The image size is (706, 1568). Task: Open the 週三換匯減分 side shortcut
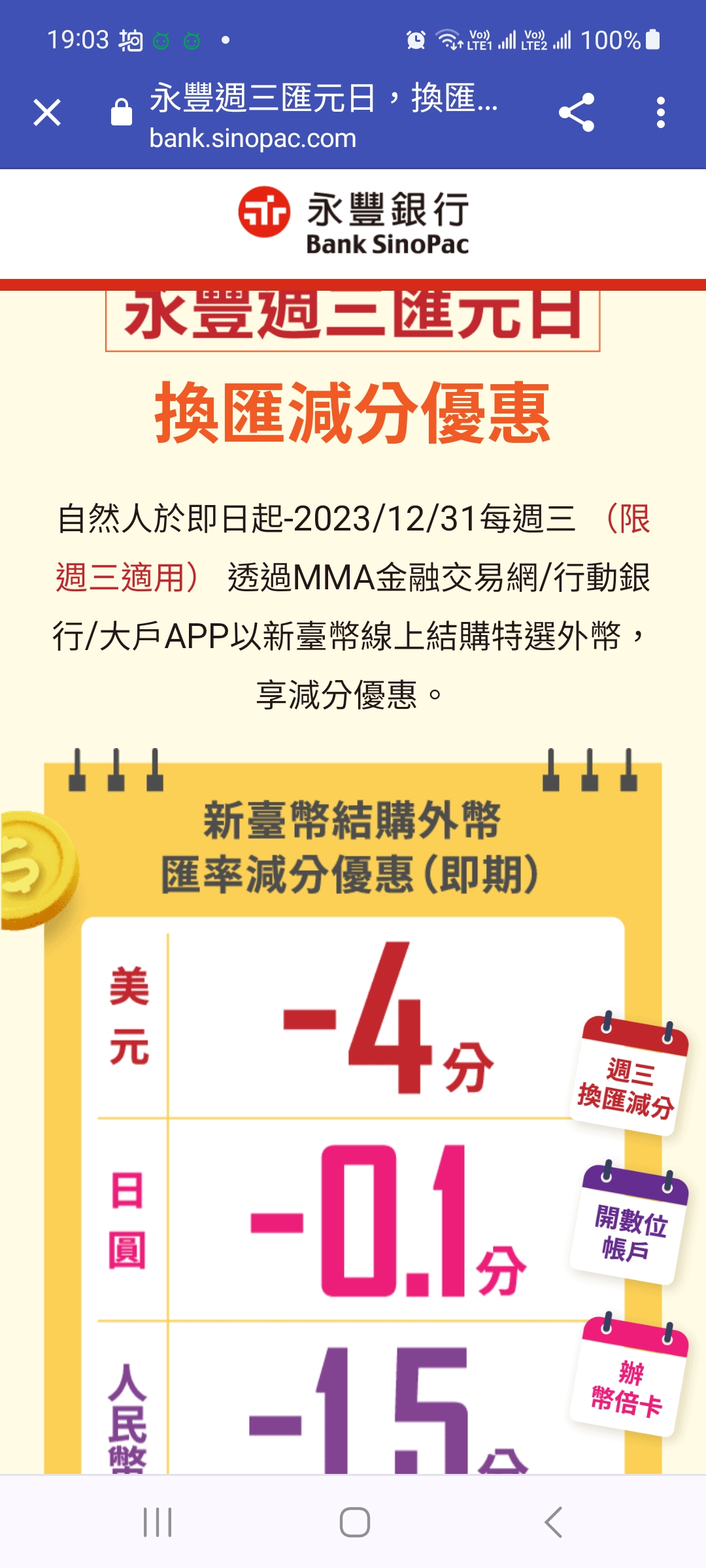629,1077
